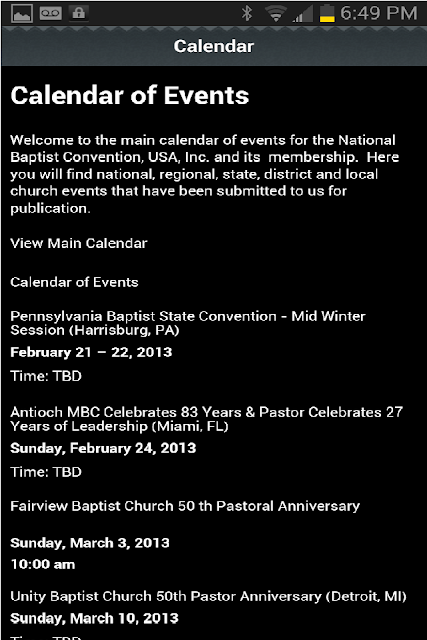The width and height of the screenshot is (427, 640).
Task: Open the View Main Calendar link
Action: (x=78, y=243)
